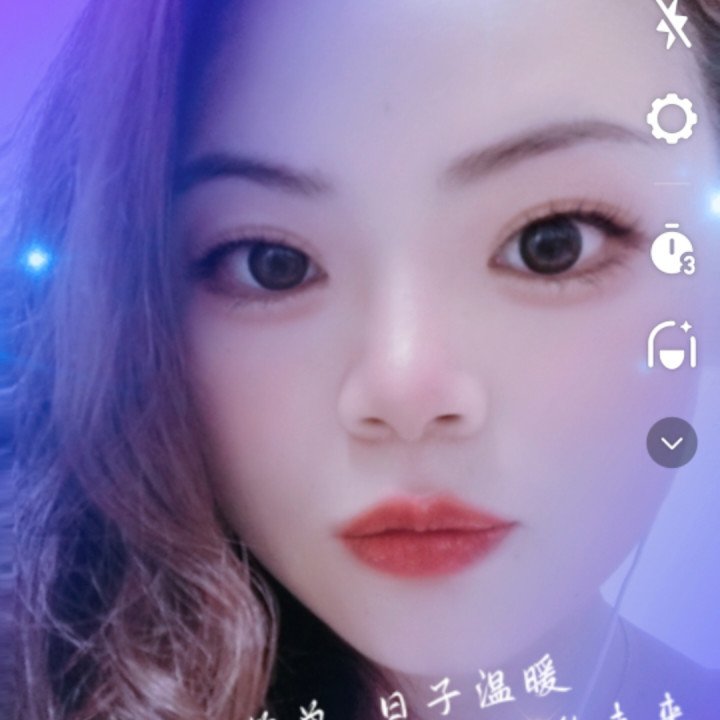720x720 pixels.
Task: Set the 3-second countdown timer
Action: click(671, 250)
